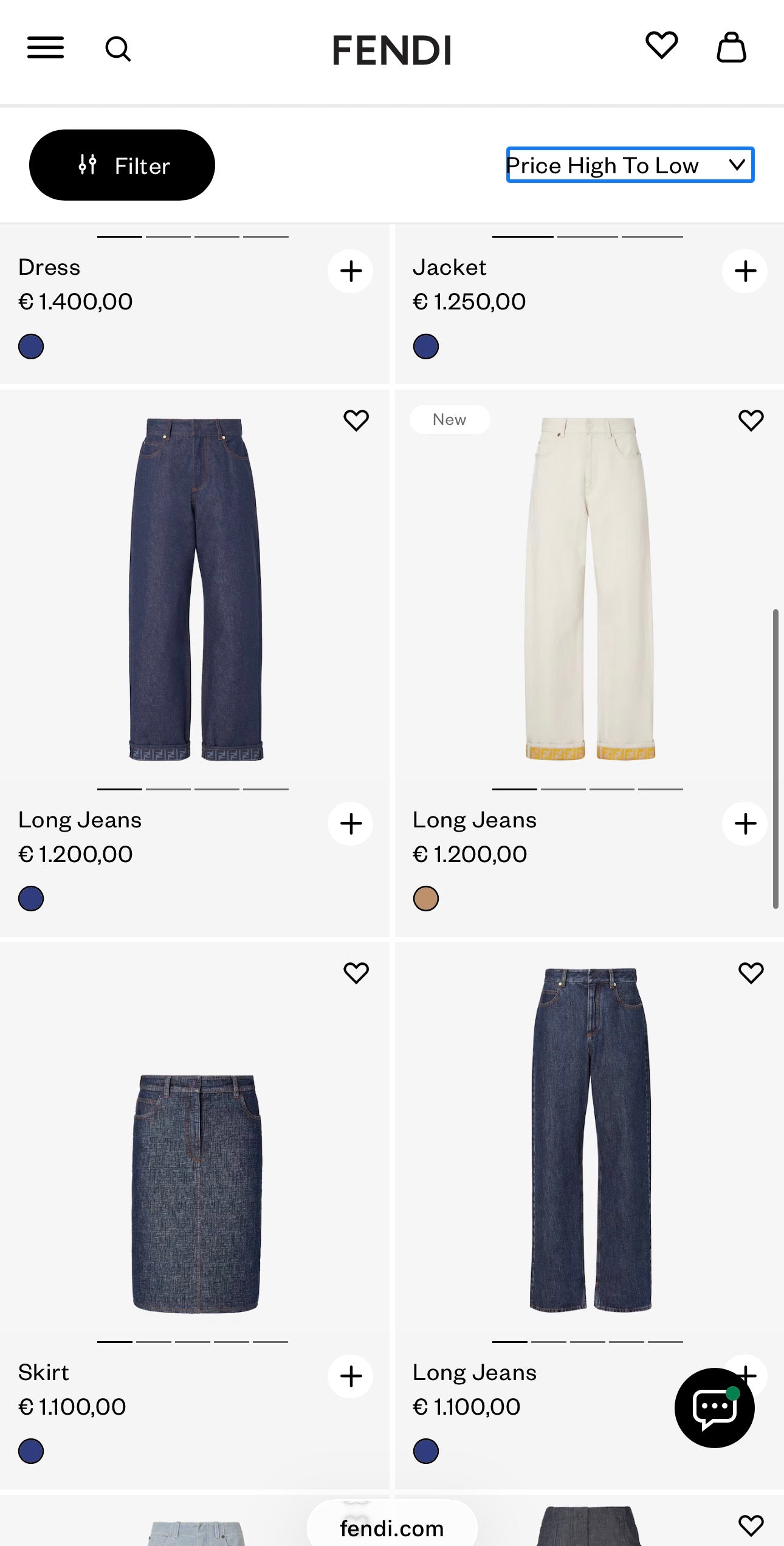
Task: Add the Skirt using its plus icon
Action: click(351, 1376)
